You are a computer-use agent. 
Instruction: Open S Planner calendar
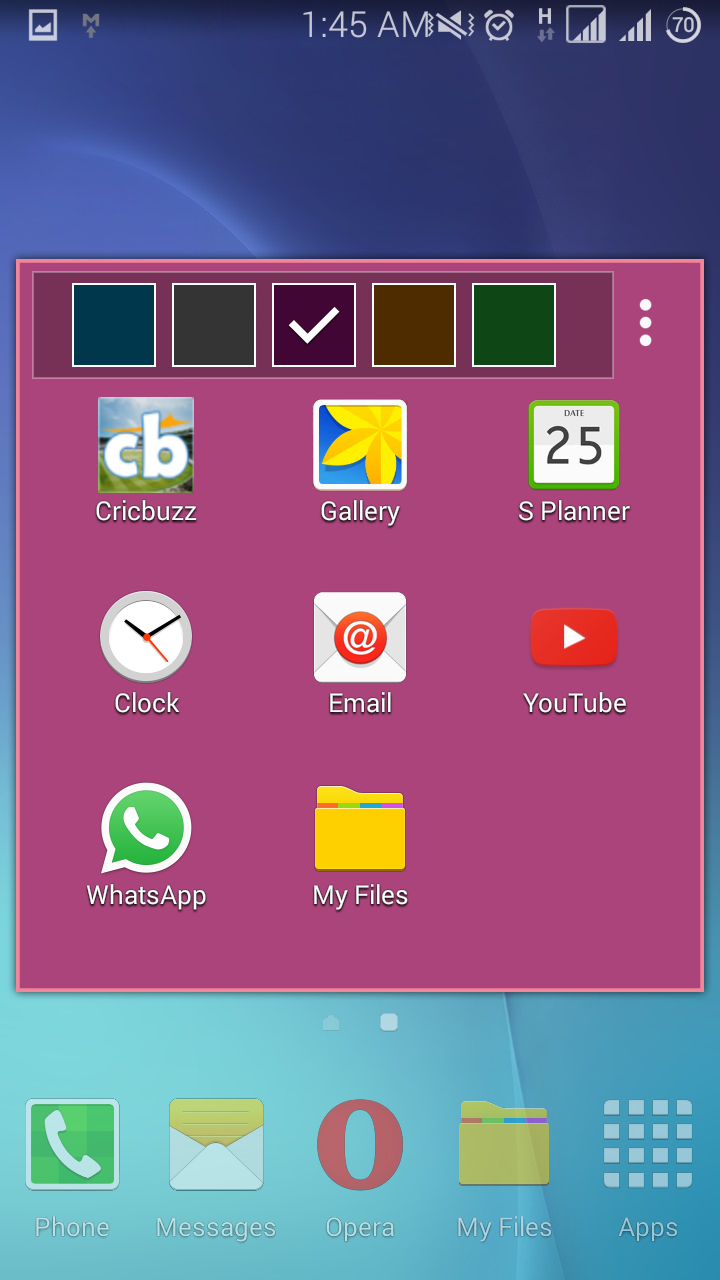tap(574, 461)
